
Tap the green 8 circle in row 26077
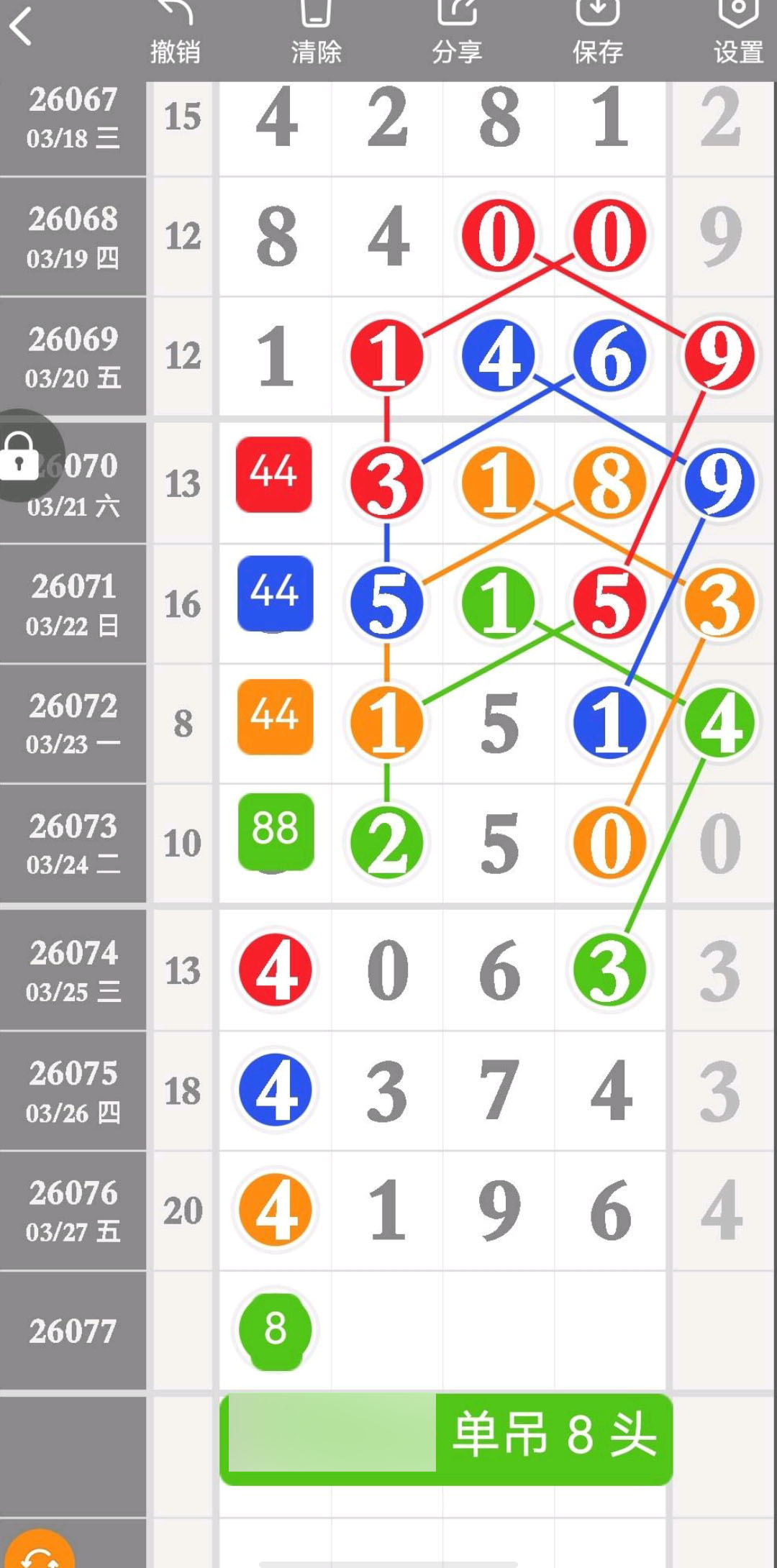(276, 1328)
